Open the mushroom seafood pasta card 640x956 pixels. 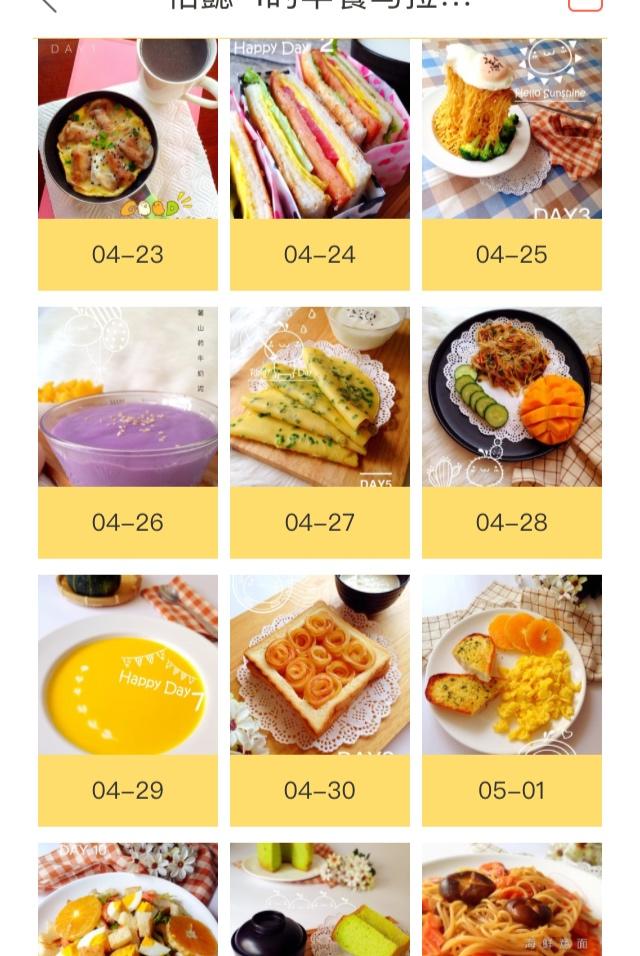coord(512,900)
